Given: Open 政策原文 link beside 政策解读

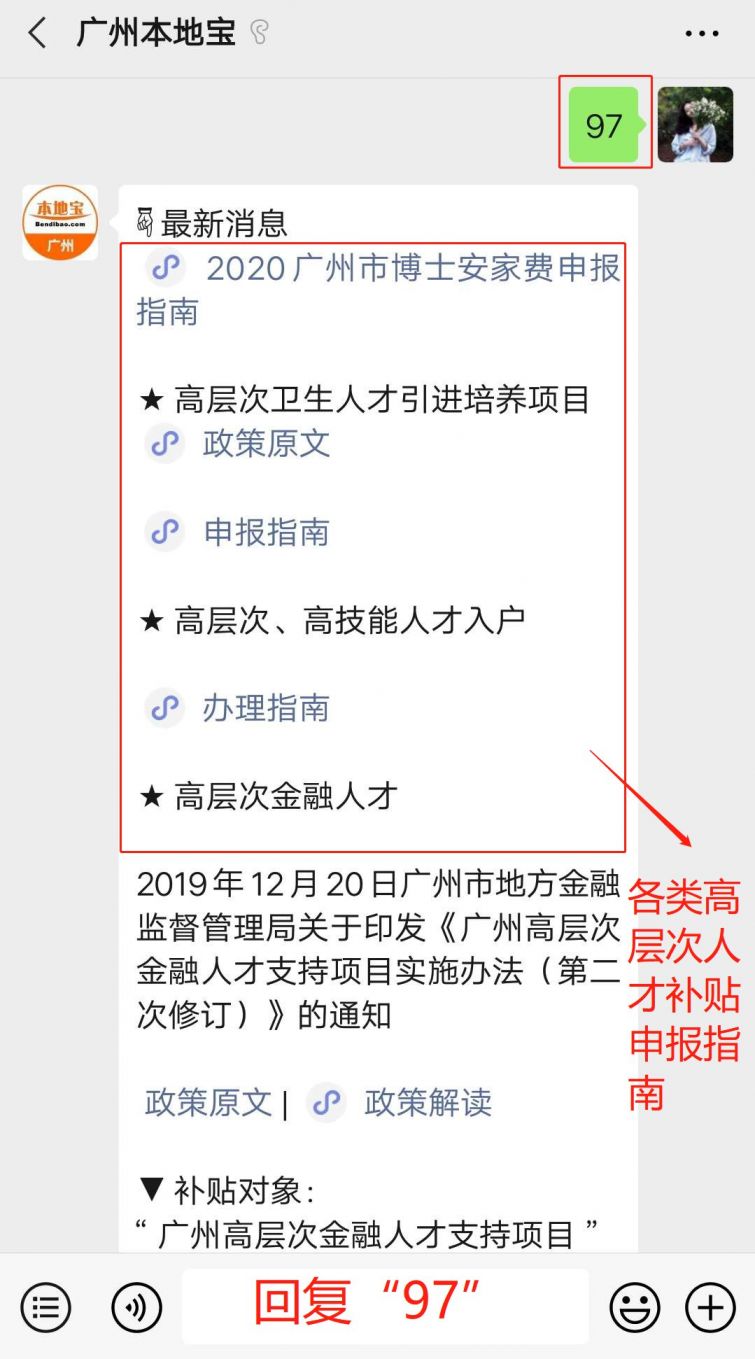Looking at the screenshot, I should click(208, 1102).
